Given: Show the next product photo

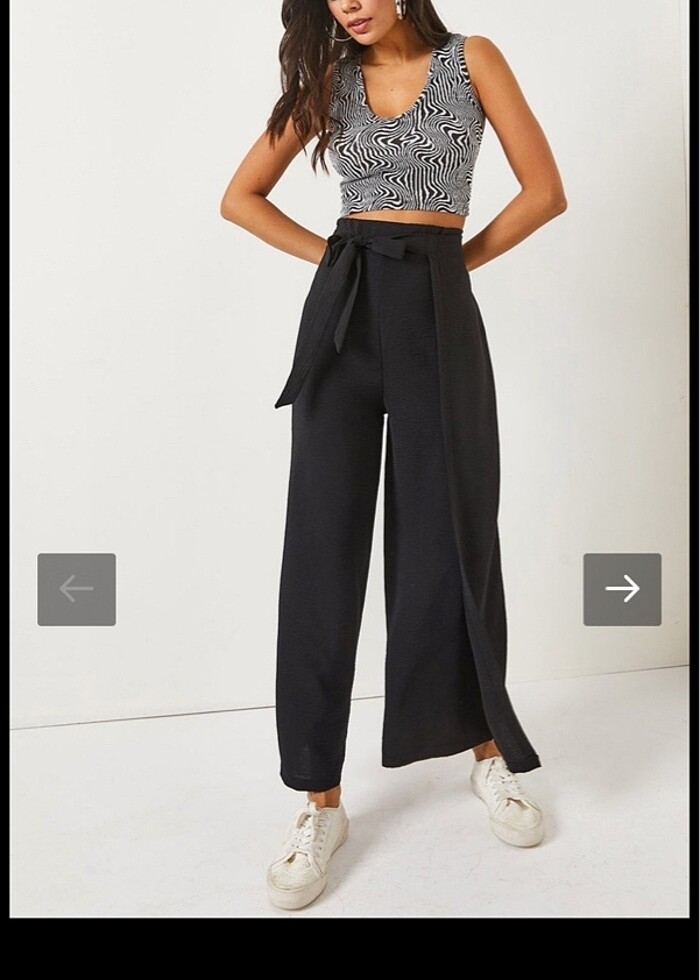Looking at the screenshot, I should click(622, 589).
